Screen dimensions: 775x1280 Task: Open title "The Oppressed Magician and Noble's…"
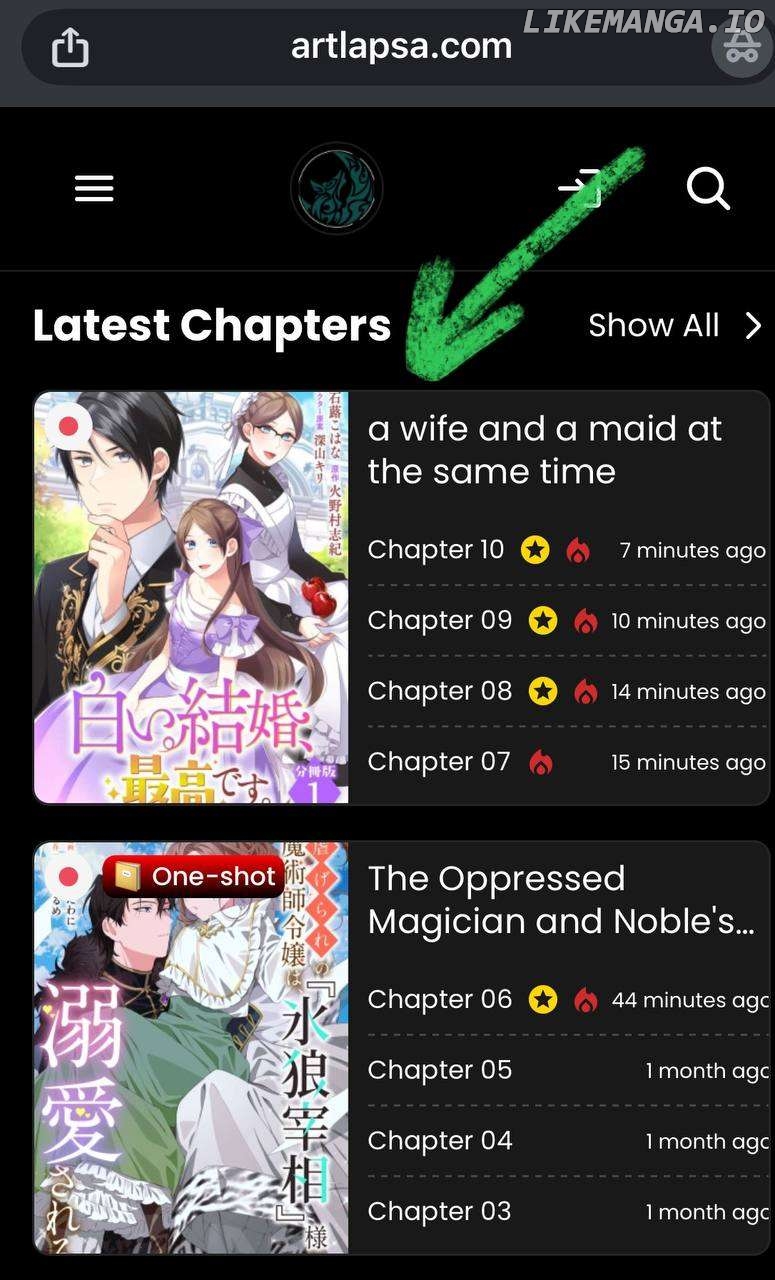point(560,900)
